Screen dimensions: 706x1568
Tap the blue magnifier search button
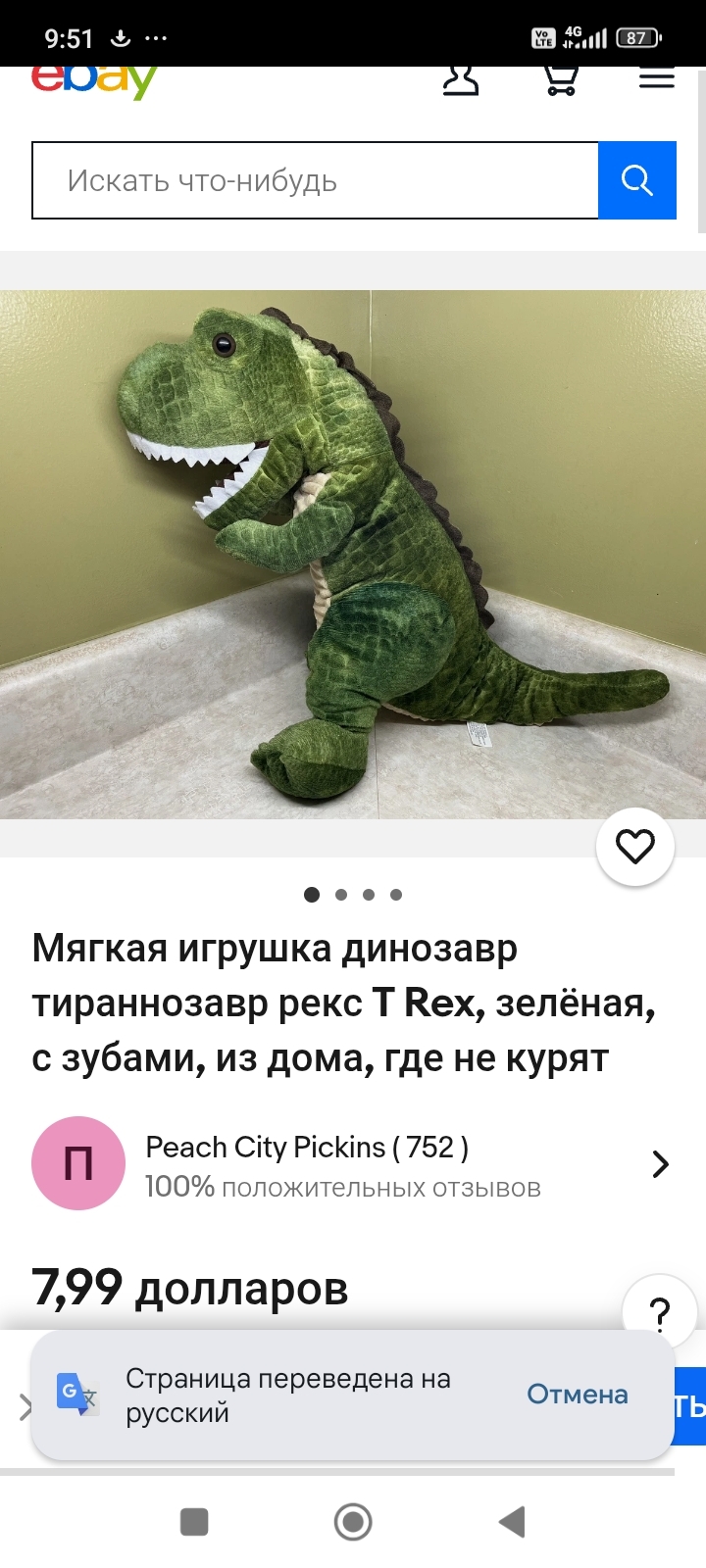pos(637,180)
